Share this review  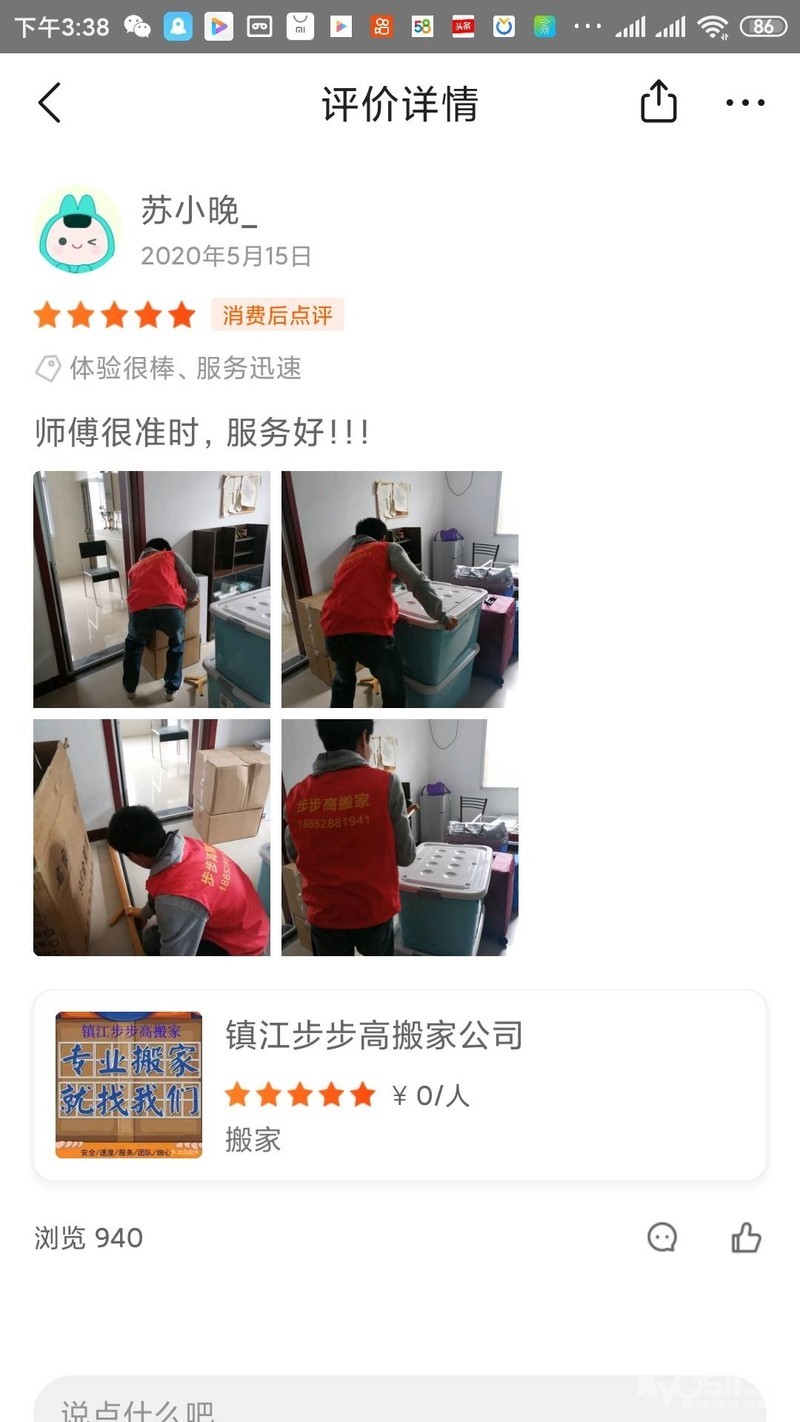(x=658, y=102)
